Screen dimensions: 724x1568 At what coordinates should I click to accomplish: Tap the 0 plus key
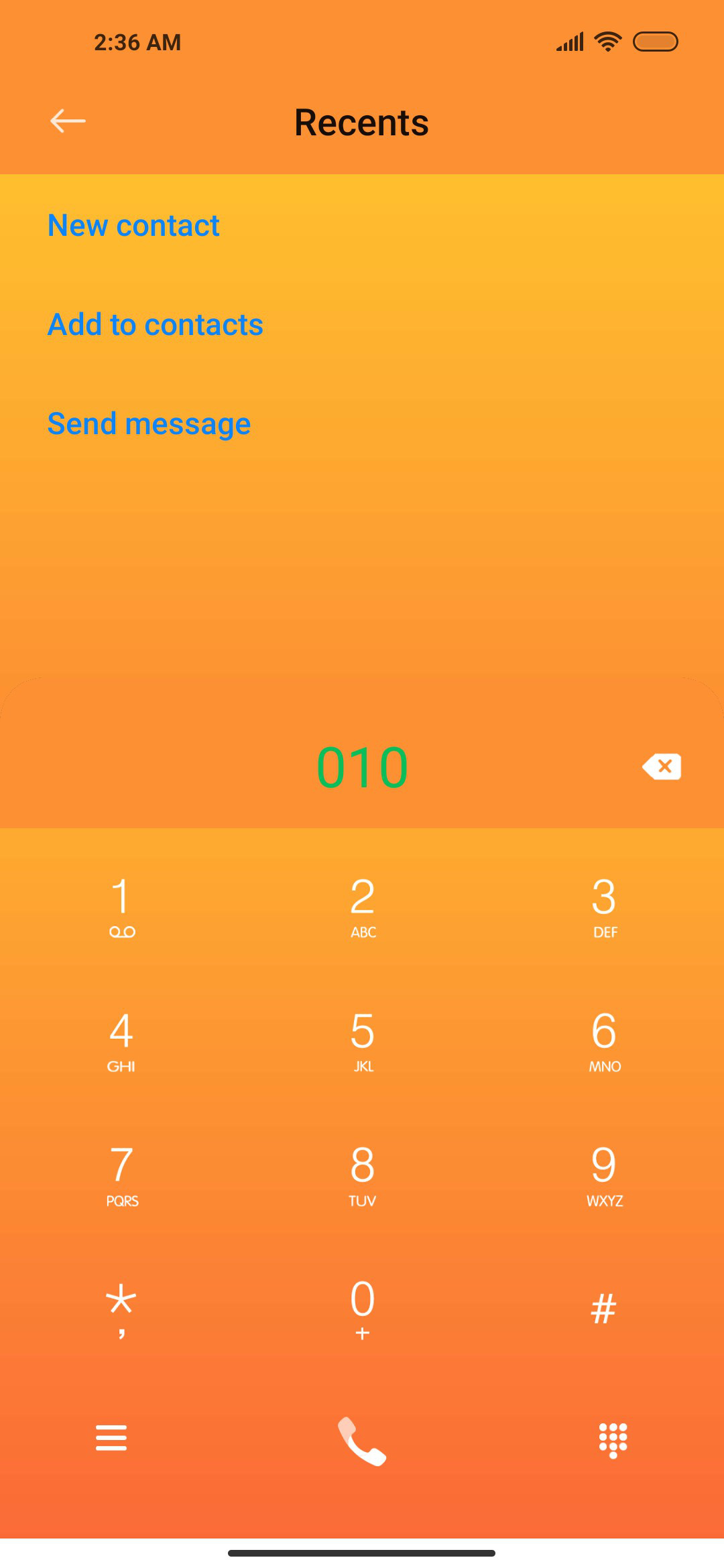[x=363, y=1307]
